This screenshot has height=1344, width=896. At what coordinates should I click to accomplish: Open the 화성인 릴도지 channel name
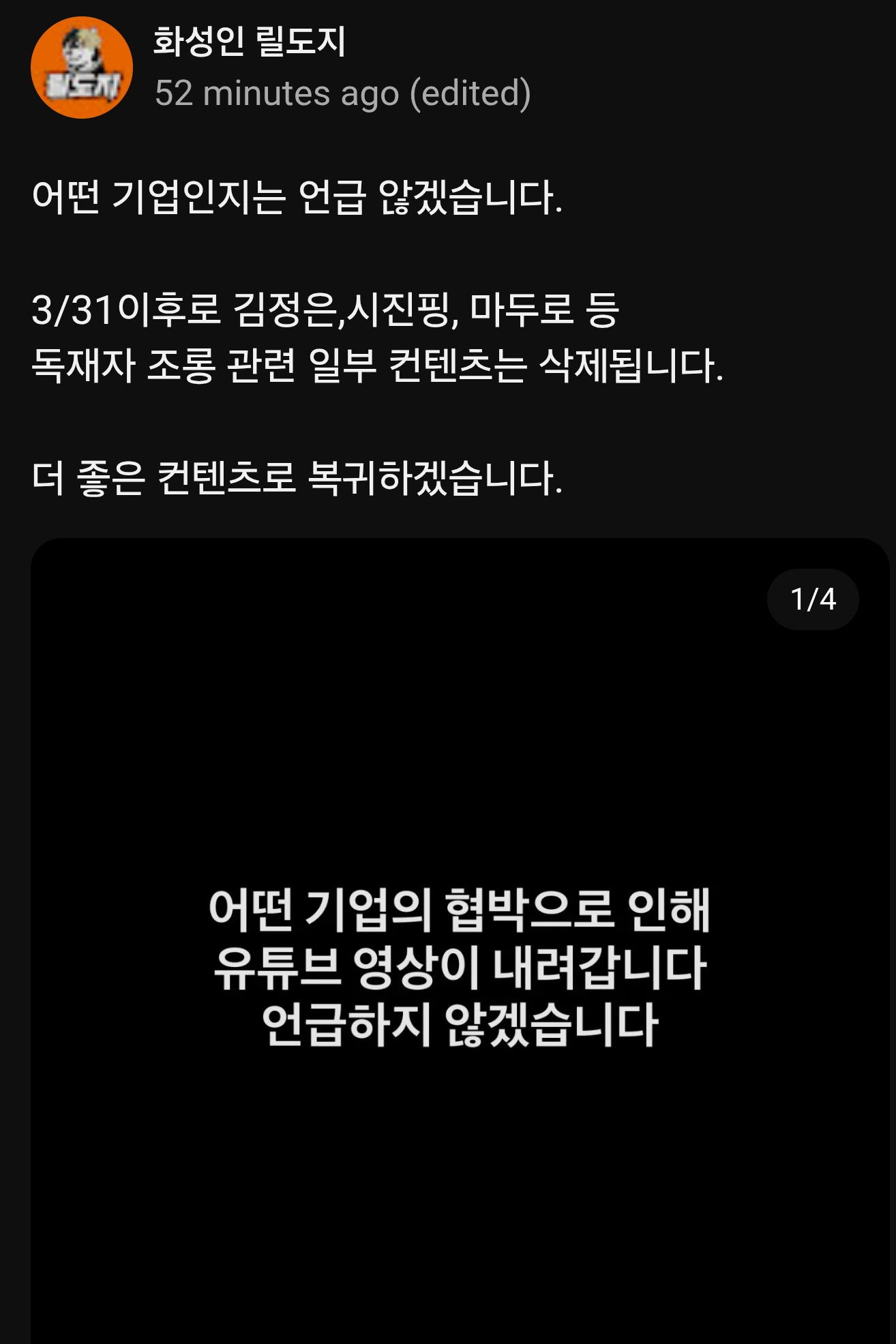click(x=250, y=42)
